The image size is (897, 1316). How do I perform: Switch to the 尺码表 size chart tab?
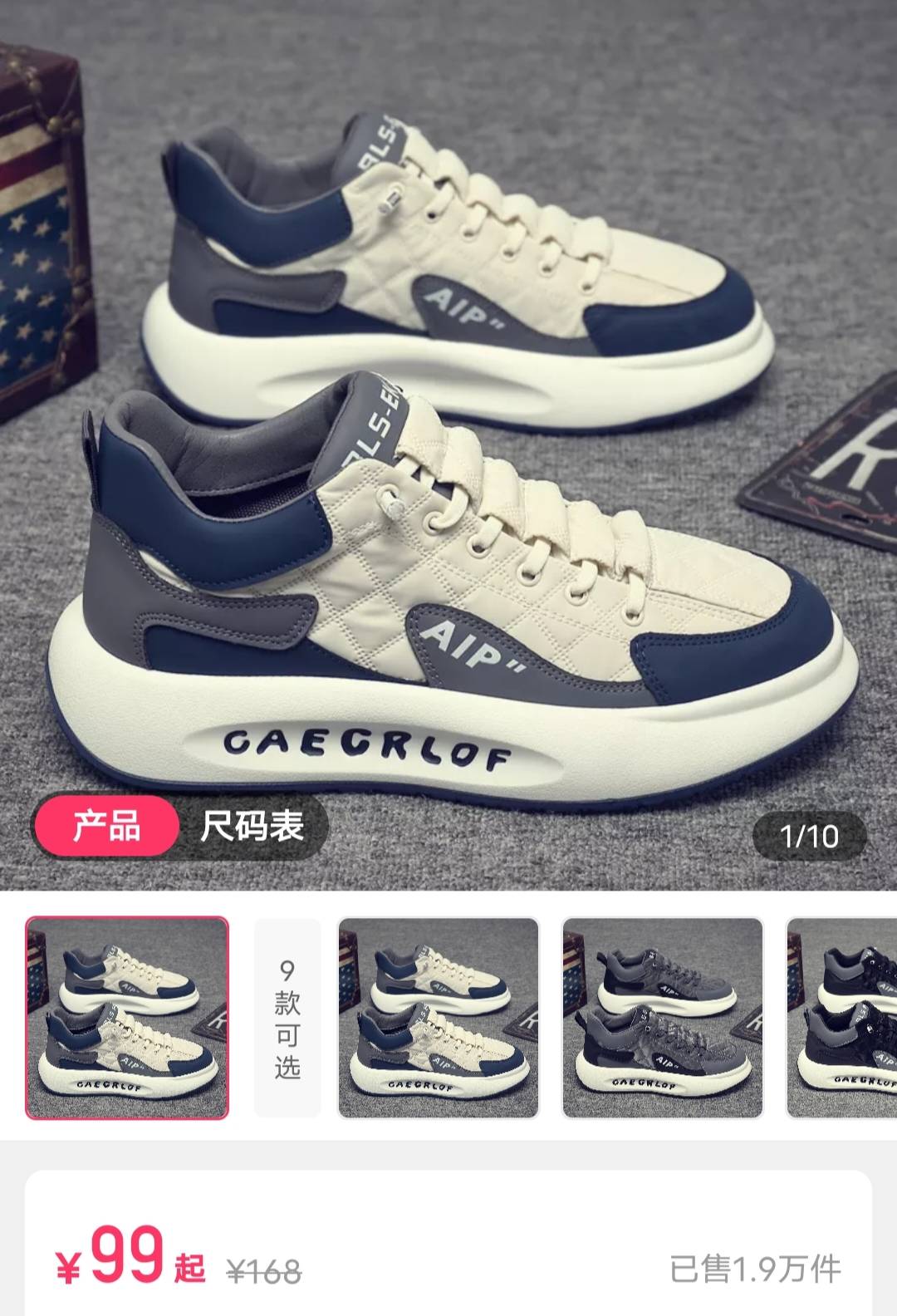click(252, 827)
